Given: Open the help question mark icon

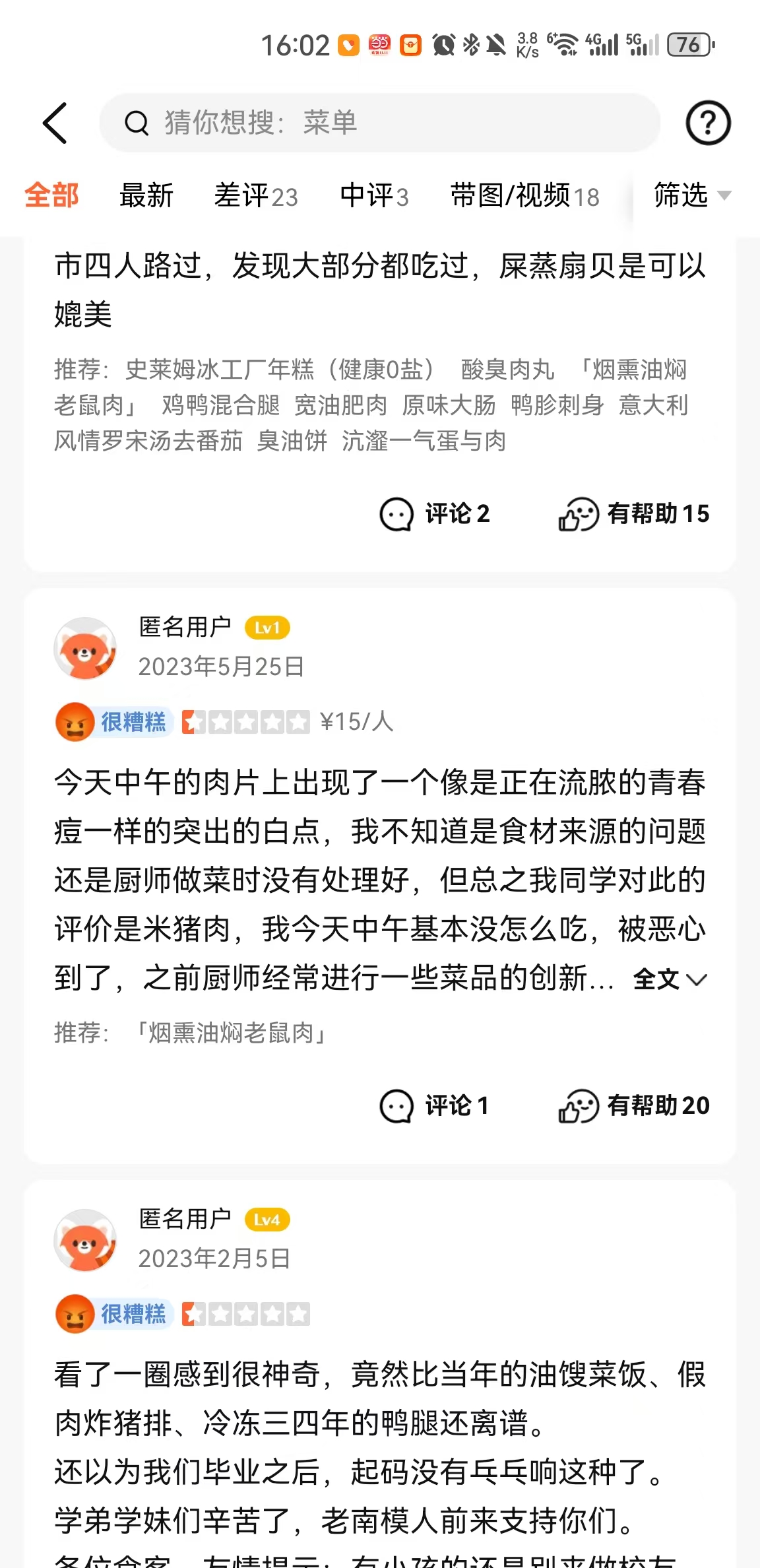Looking at the screenshot, I should [708, 123].
